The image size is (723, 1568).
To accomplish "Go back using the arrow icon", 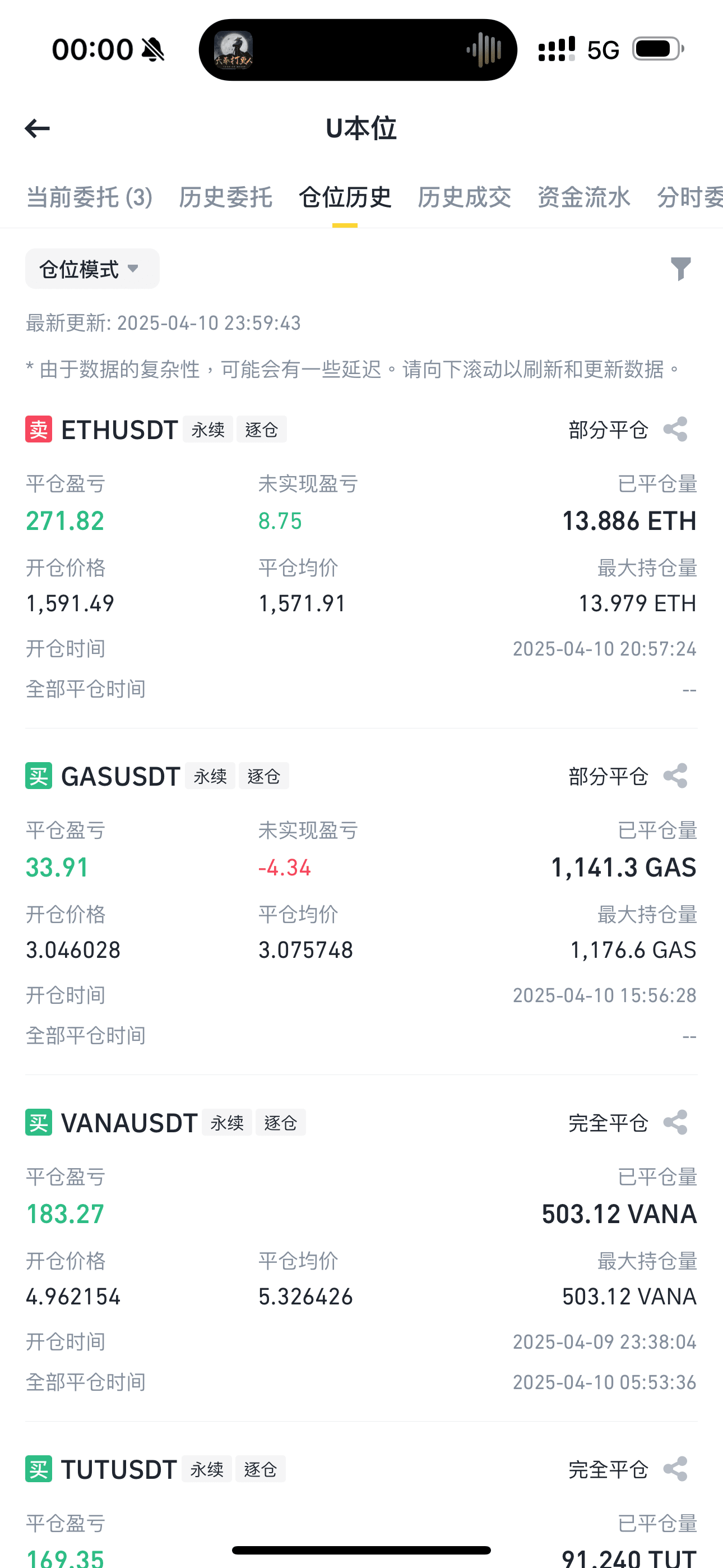I will [38, 128].
